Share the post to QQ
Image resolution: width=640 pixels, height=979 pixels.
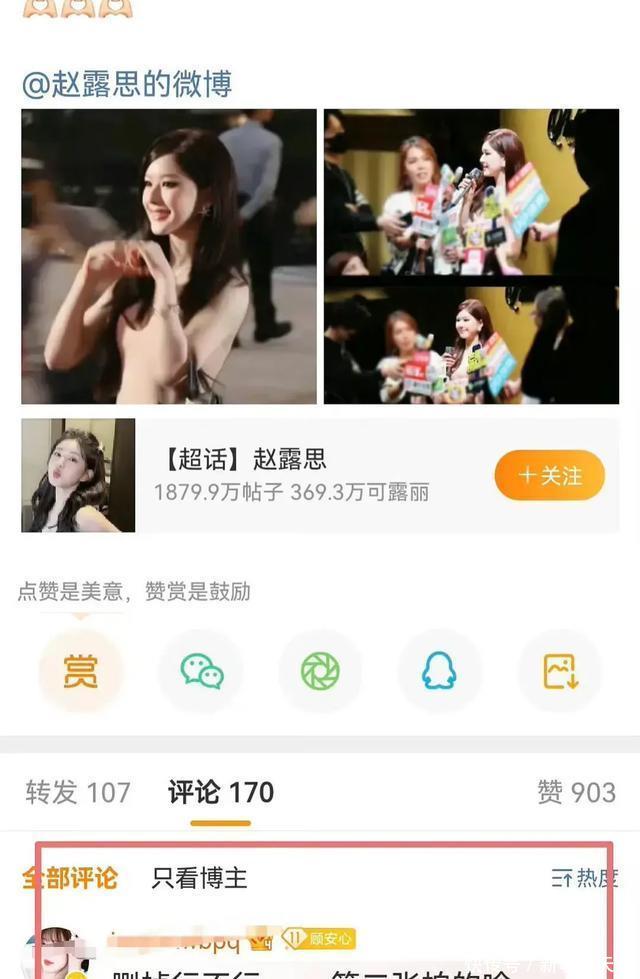pyautogui.click(x=439, y=671)
